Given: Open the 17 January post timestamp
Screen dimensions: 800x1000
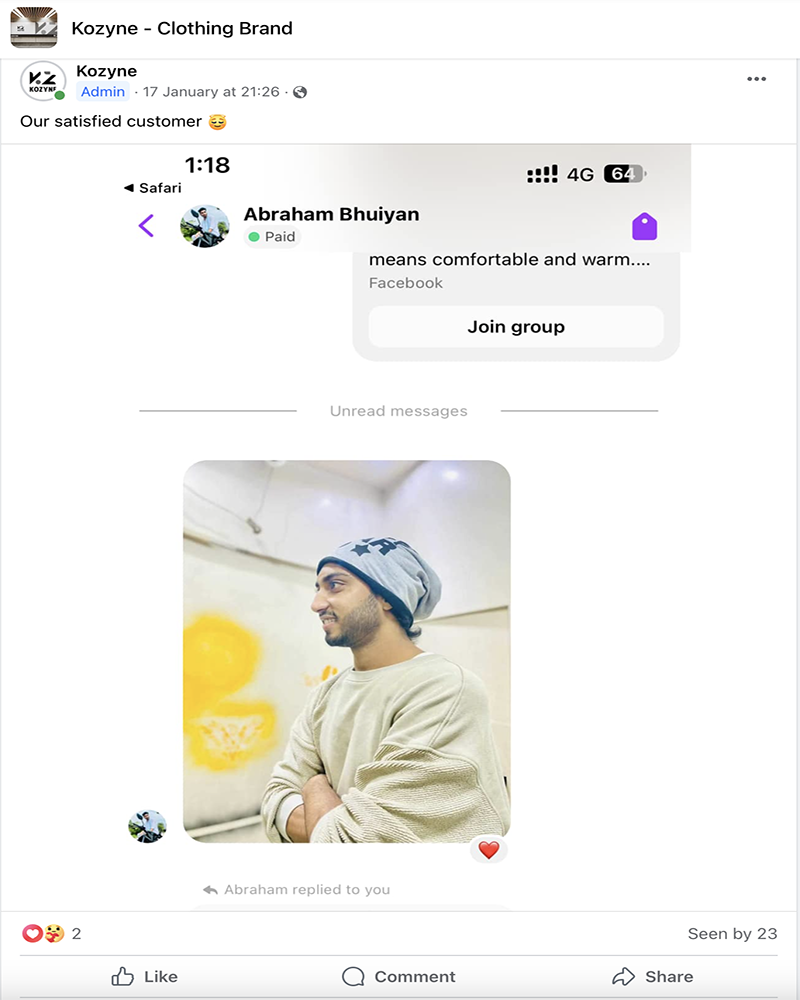Looking at the screenshot, I should 211,92.
